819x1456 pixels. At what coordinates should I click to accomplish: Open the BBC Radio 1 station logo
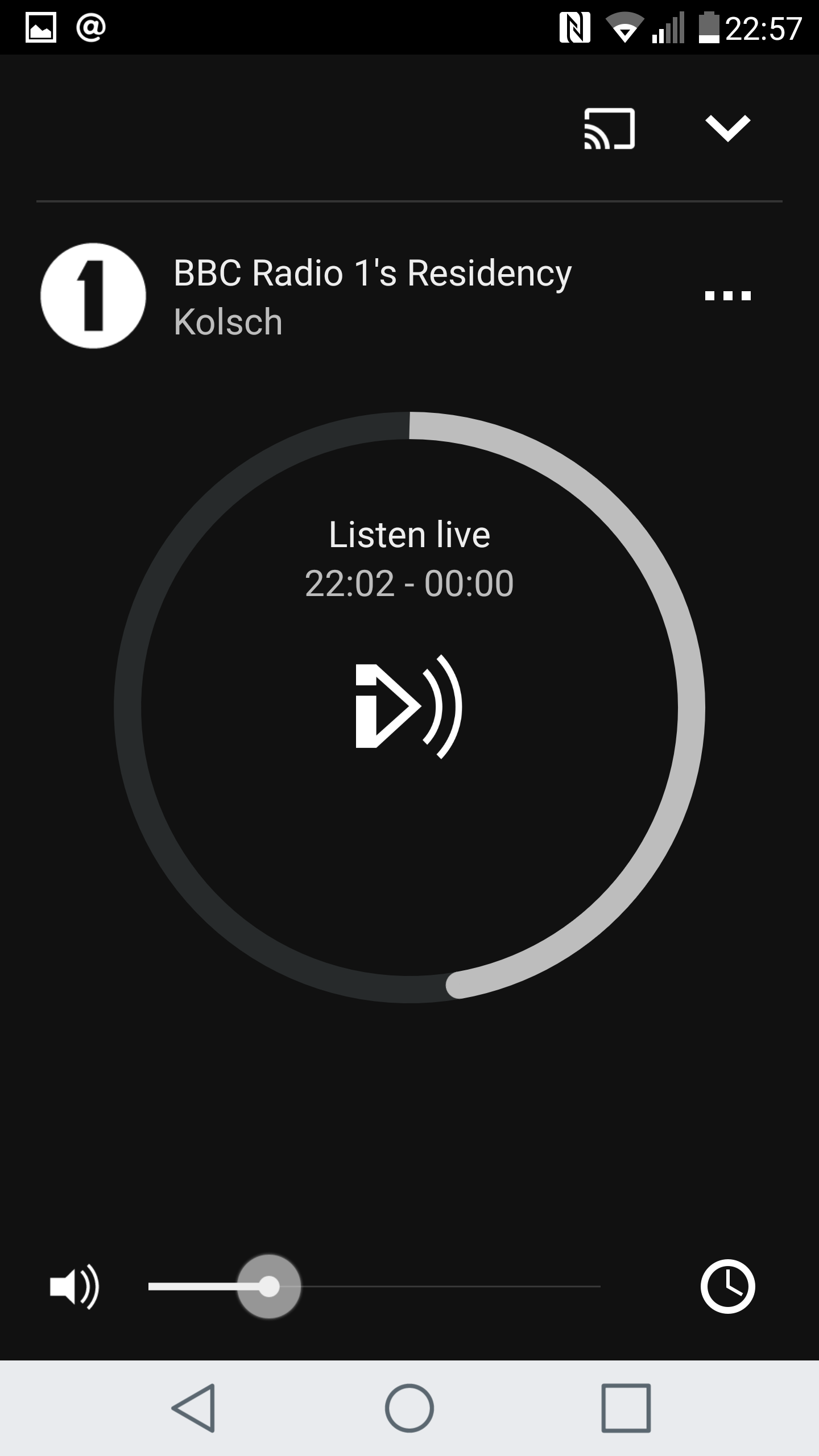coord(93,296)
